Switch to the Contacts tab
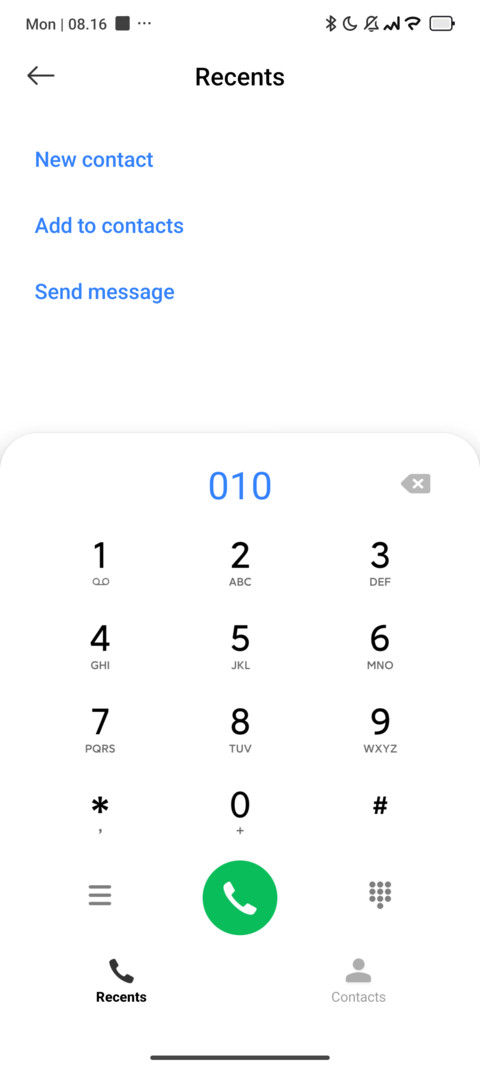 coord(358,981)
